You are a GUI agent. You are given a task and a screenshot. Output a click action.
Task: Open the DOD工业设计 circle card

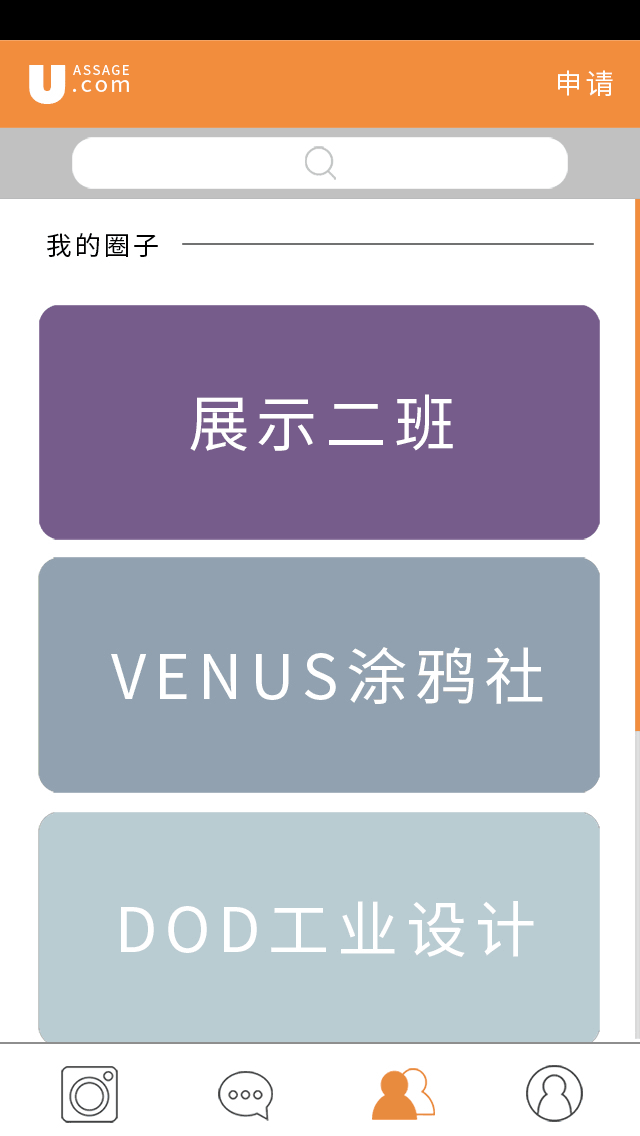click(320, 928)
